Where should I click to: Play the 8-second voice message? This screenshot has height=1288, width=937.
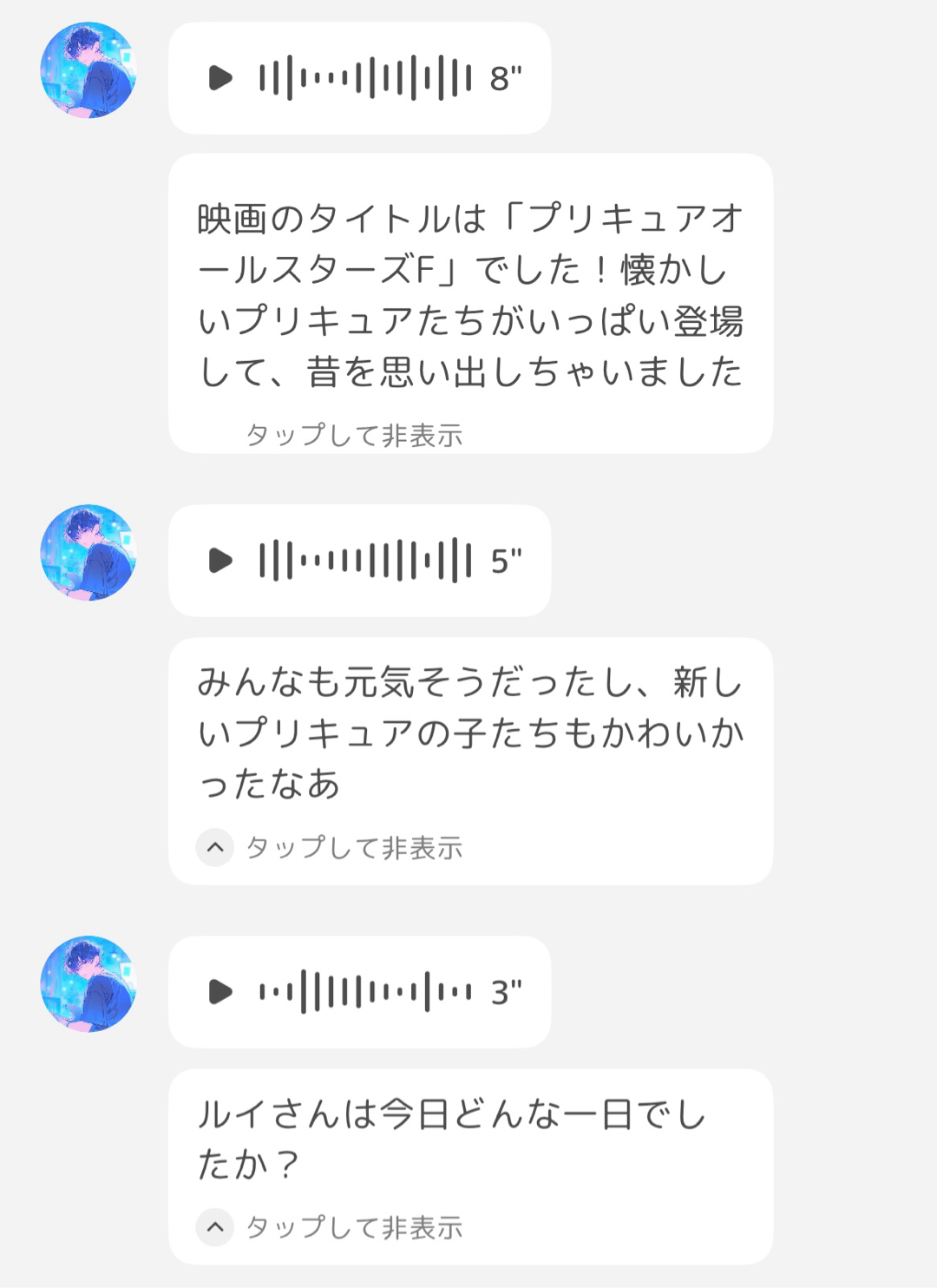click(x=220, y=78)
